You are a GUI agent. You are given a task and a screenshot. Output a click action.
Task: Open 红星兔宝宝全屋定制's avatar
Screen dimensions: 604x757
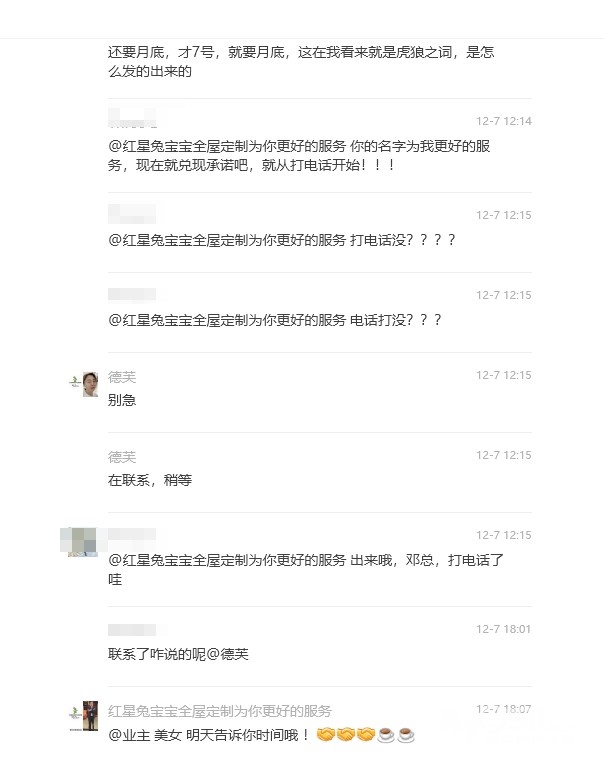tap(89, 717)
